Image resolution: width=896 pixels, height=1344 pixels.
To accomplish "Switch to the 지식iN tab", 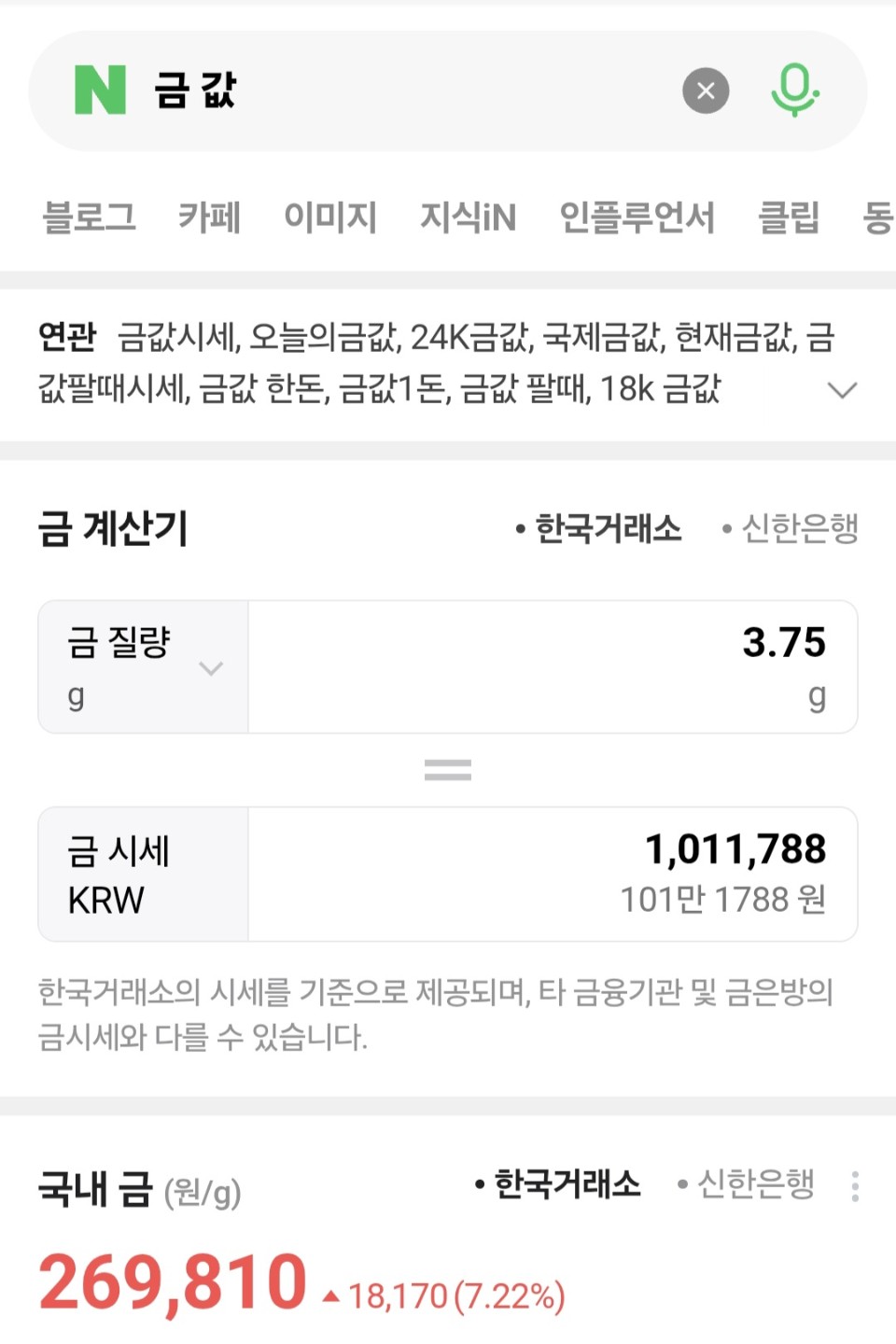I will tap(468, 217).
